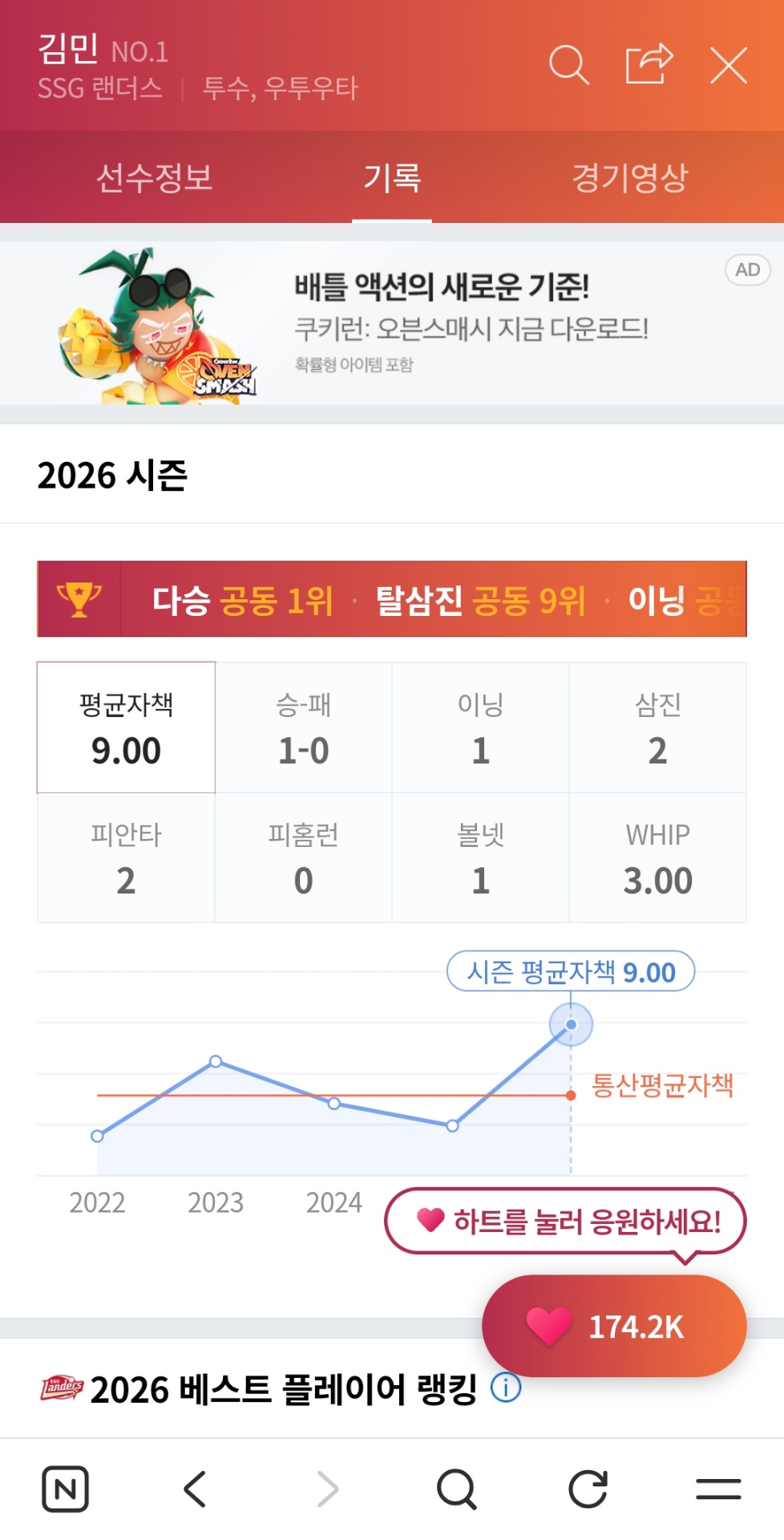Select the 피홈런 stat cell
This screenshot has width=784, height=1540.
click(303, 857)
